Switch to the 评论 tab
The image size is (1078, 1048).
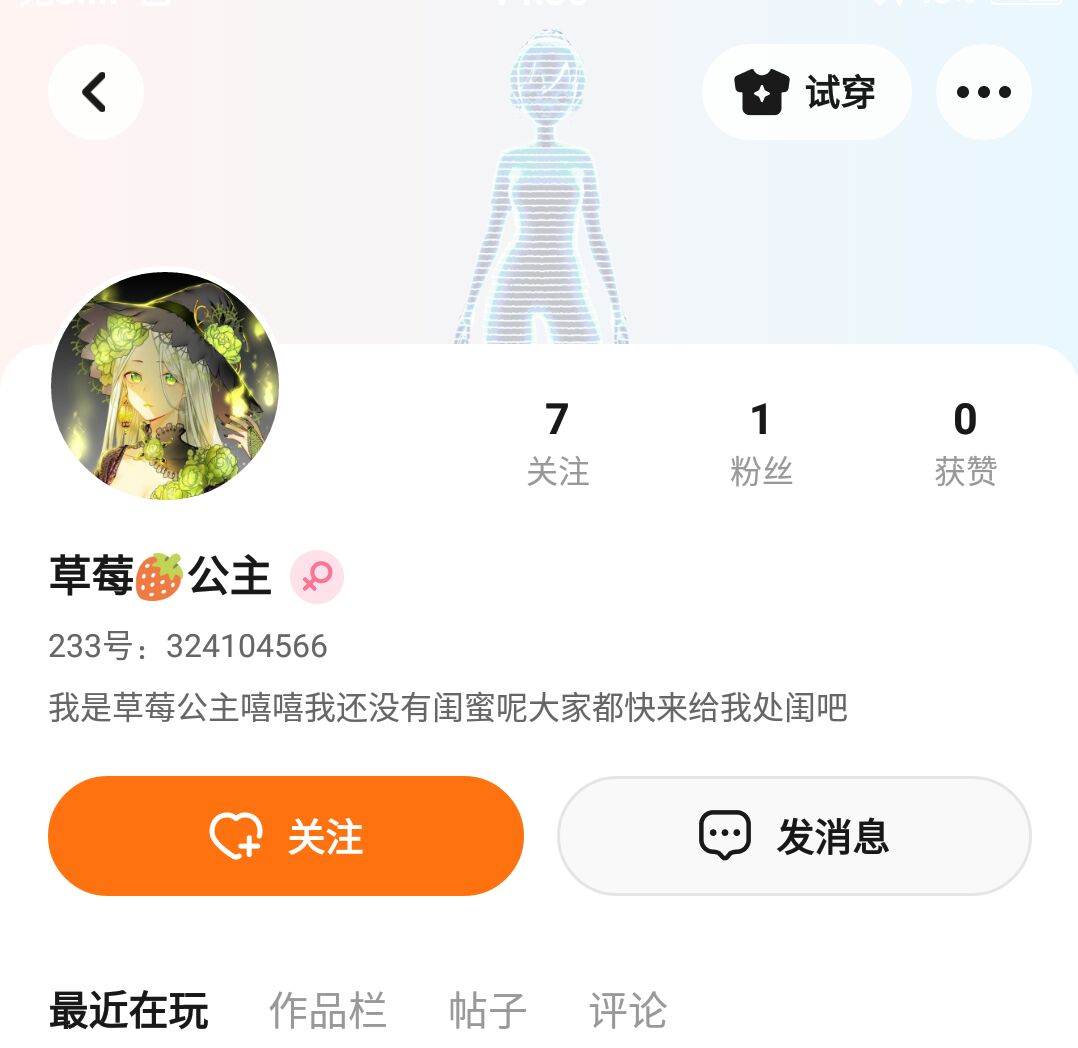[x=627, y=1011]
